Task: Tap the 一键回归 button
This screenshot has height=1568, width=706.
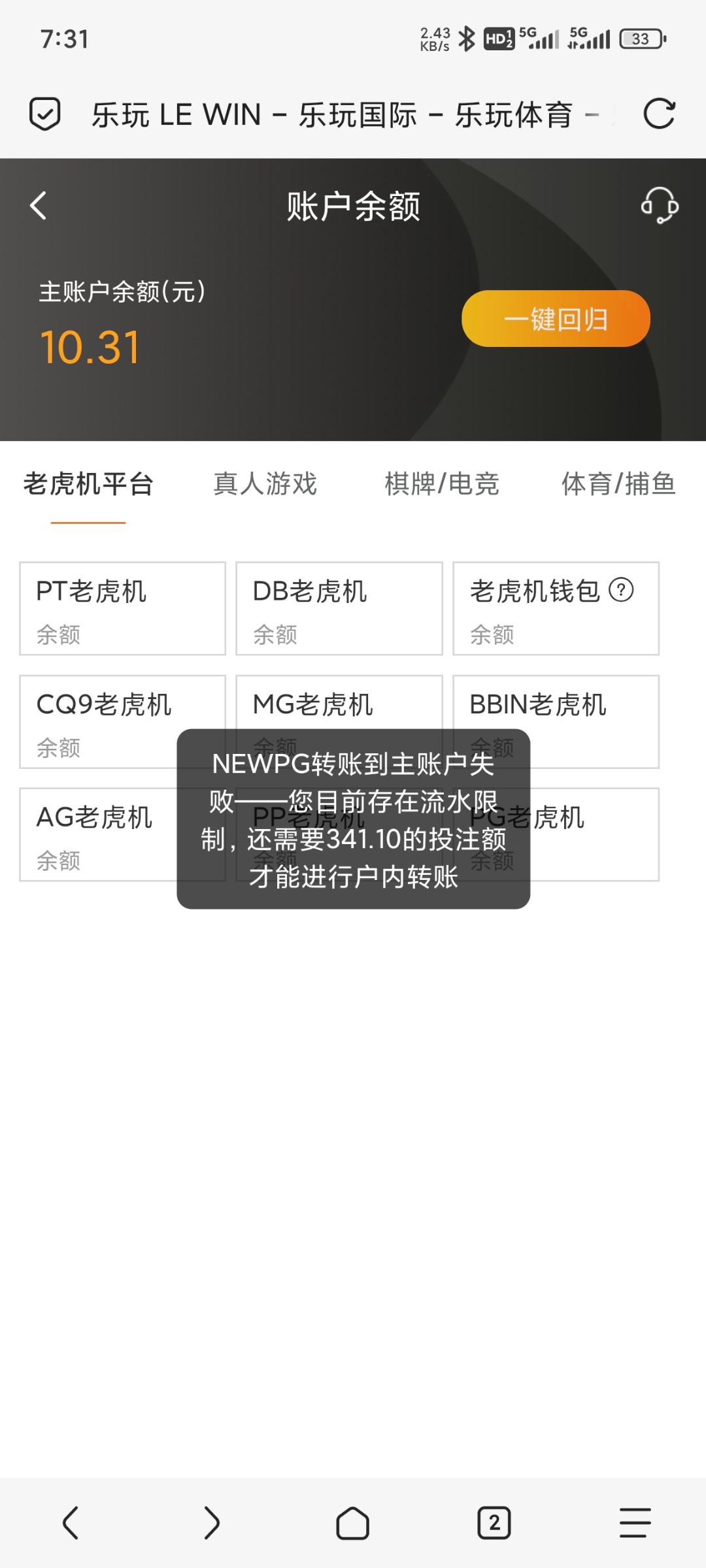Action: [x=556, y=319]
